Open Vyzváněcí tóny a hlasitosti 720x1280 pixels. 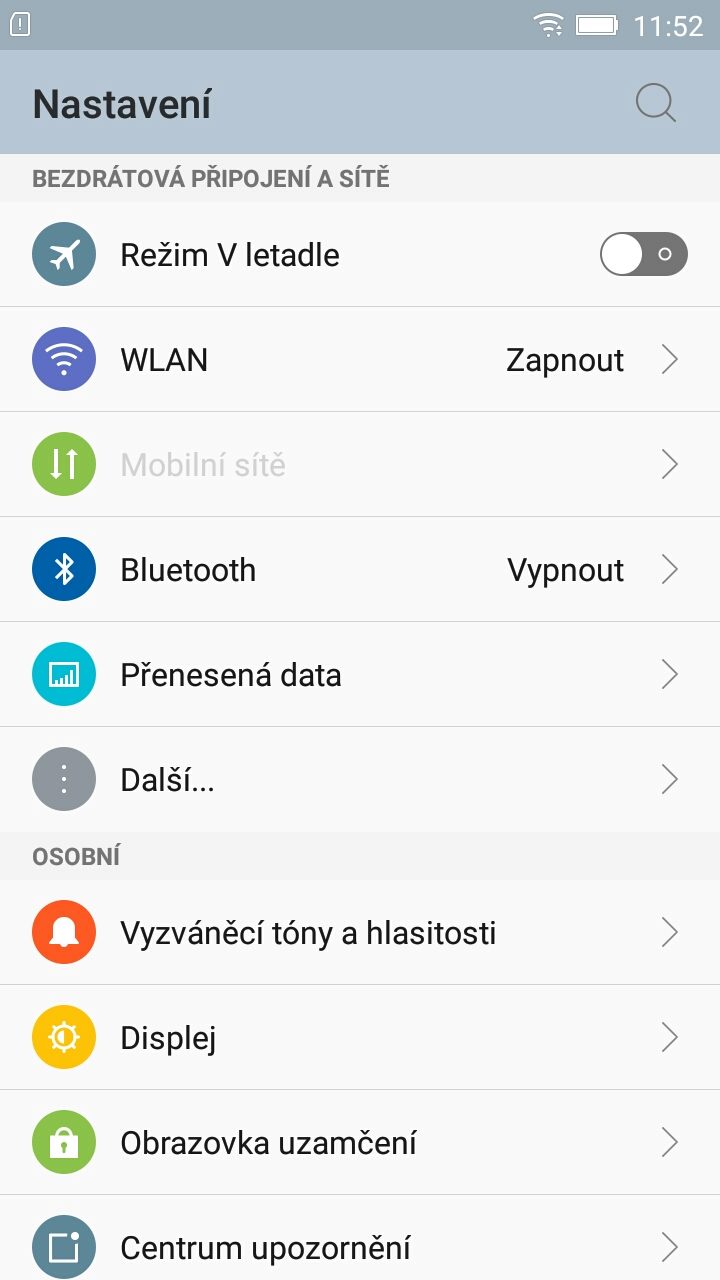(360, 932)
